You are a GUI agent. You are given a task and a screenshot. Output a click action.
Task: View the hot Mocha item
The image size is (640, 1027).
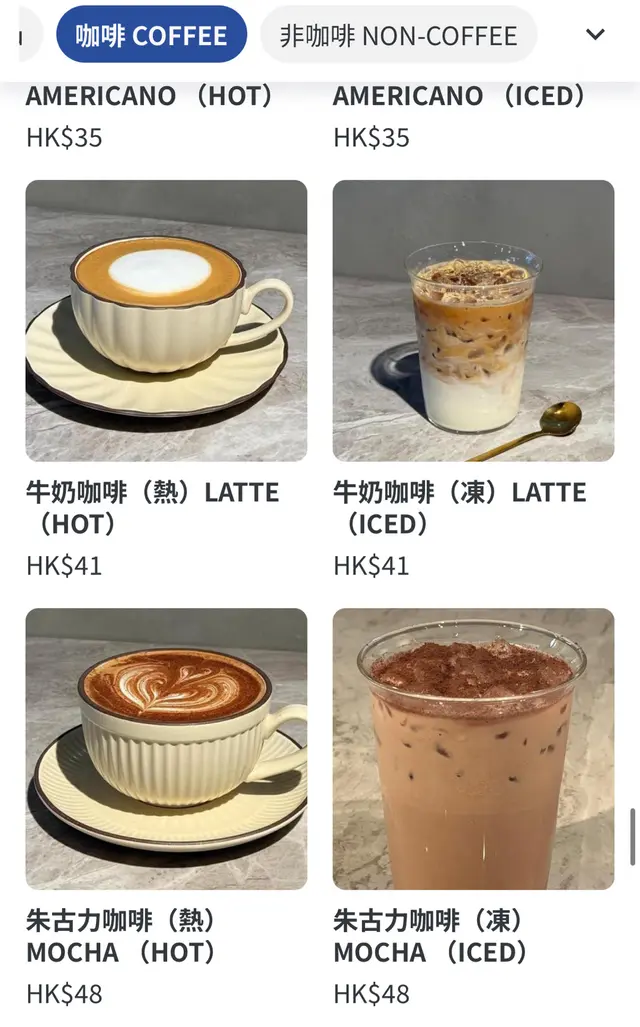(x=166, y=748)
